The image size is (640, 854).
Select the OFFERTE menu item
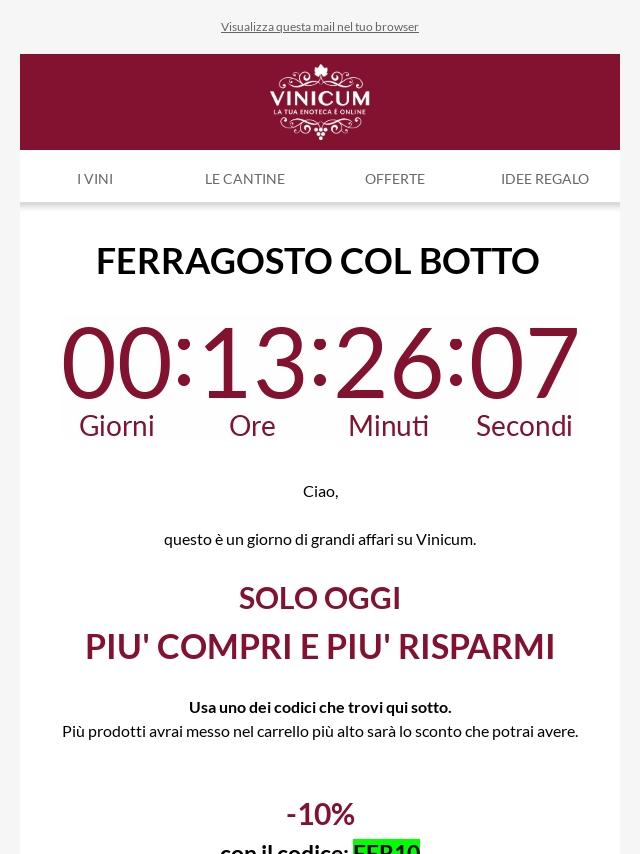coord(395,179)
